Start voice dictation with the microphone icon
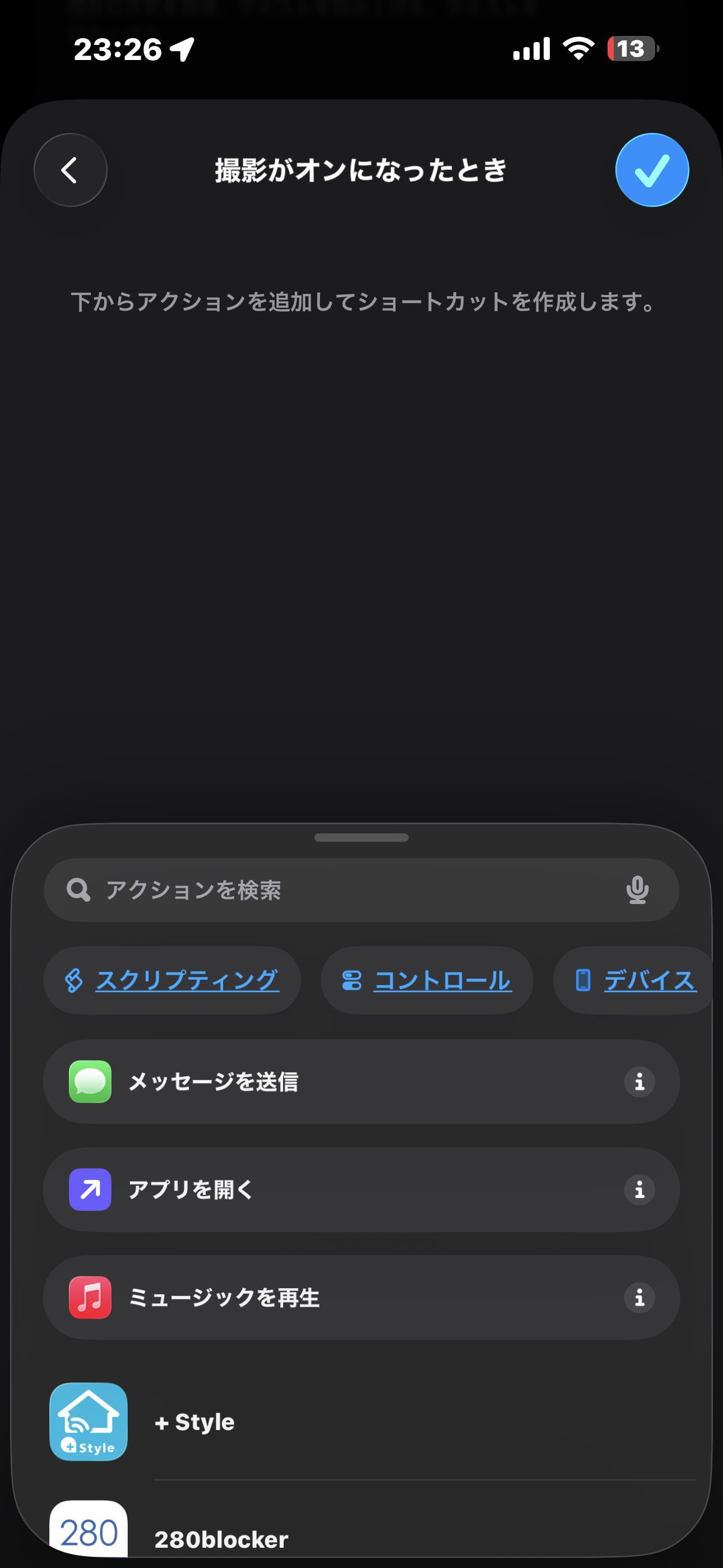Screen dimensions: 723x1568 (x=637, y=890)
